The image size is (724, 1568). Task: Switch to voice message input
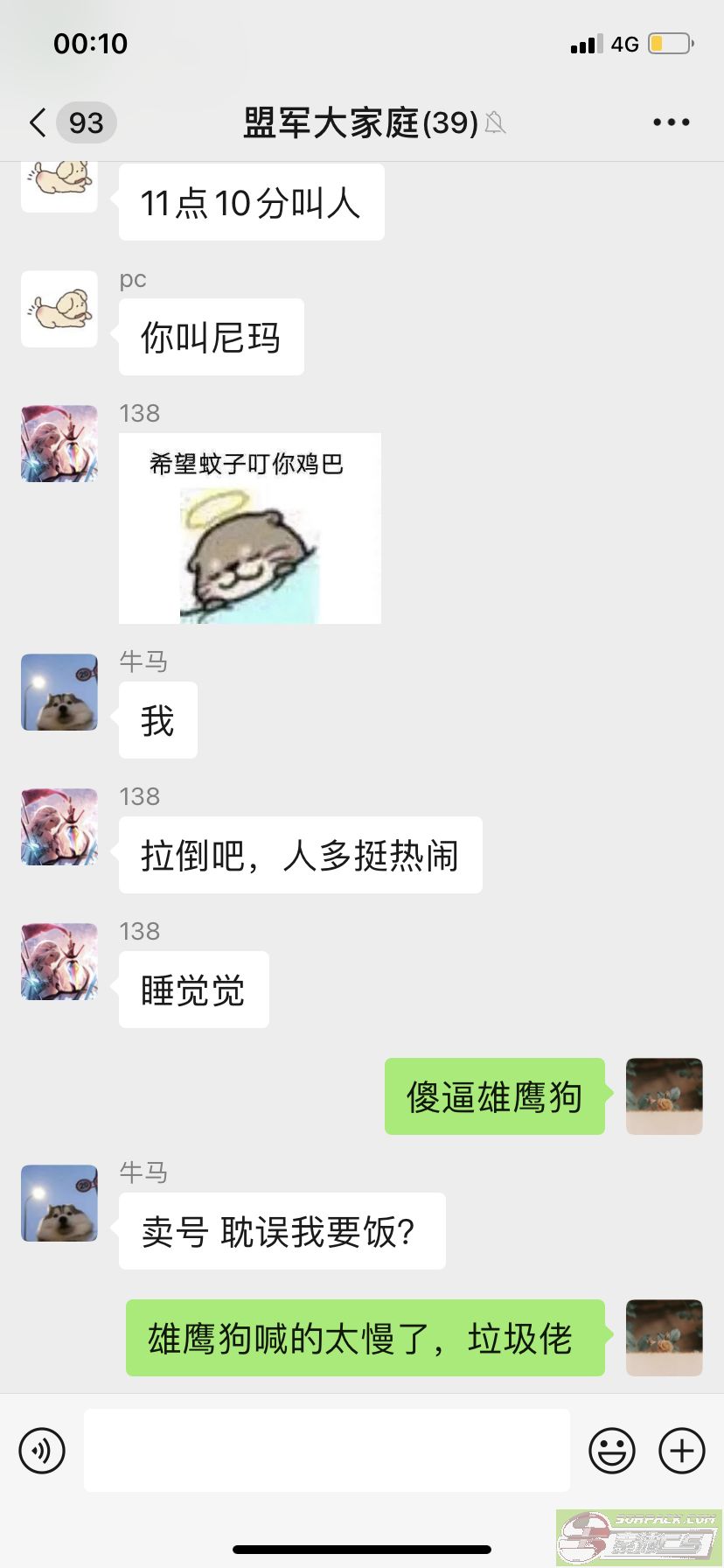tap(42, 1450)
